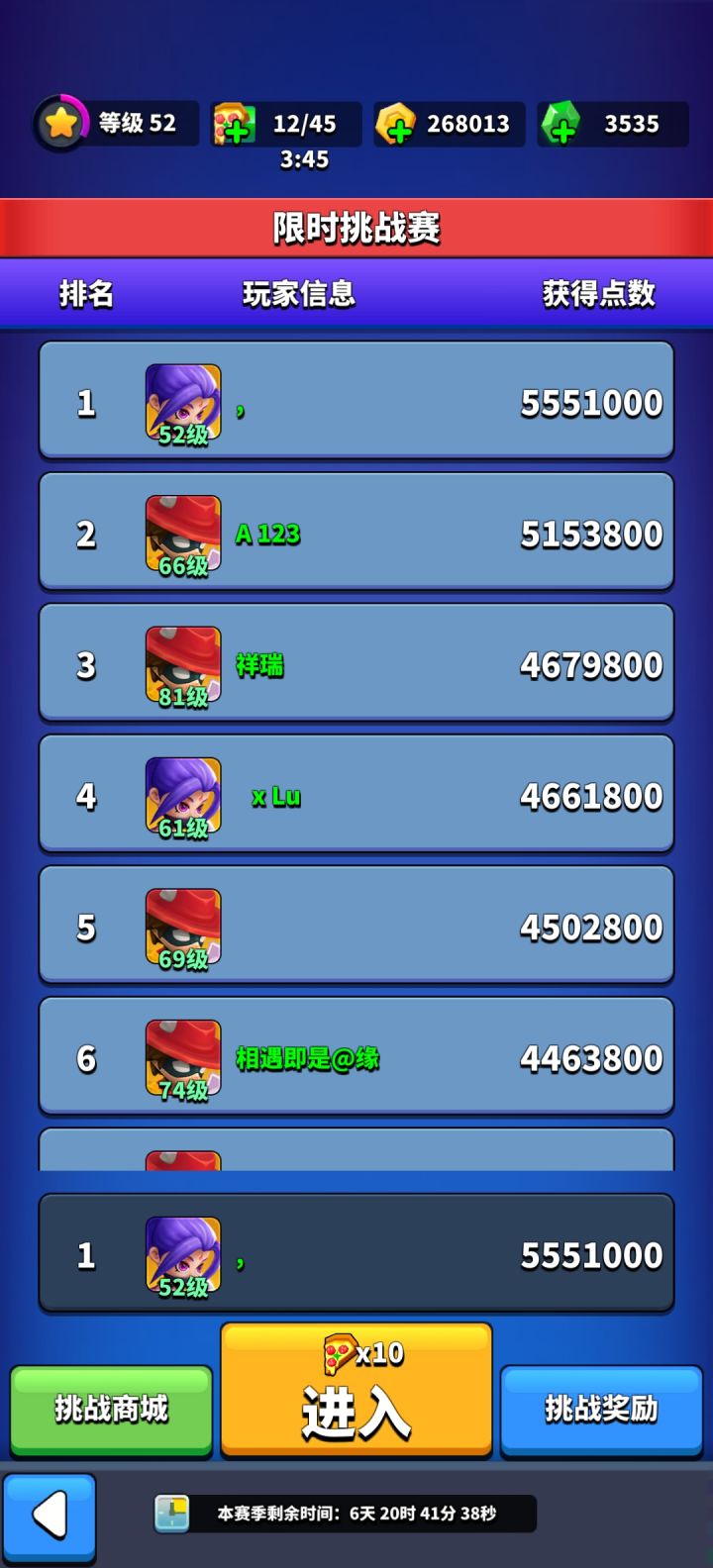Screen dimensions: 713x1568
Task: Tap the calendar icon next to season timer
Action: tap(173, 1514)
